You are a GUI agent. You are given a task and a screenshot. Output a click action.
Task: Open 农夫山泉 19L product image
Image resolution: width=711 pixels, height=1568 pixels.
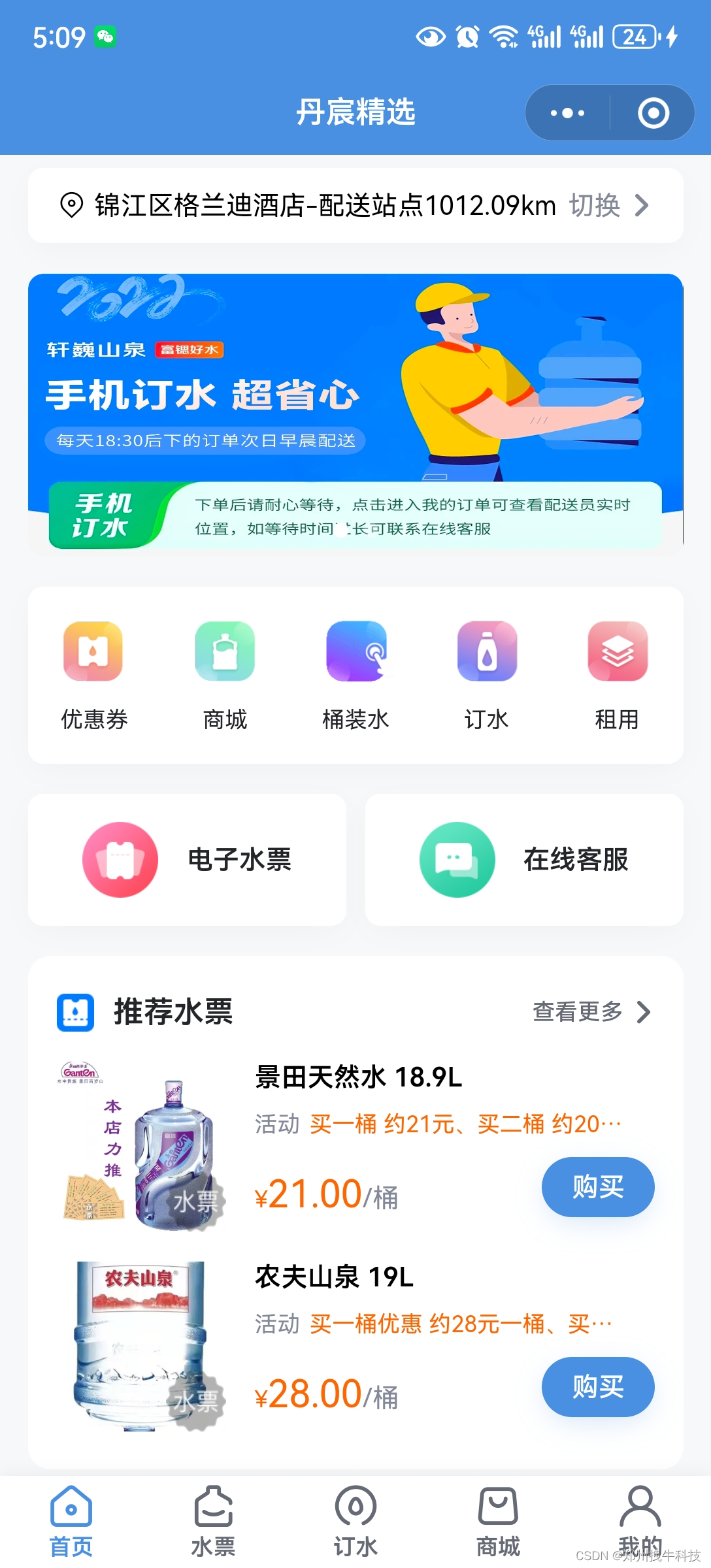click(142, 1346)
